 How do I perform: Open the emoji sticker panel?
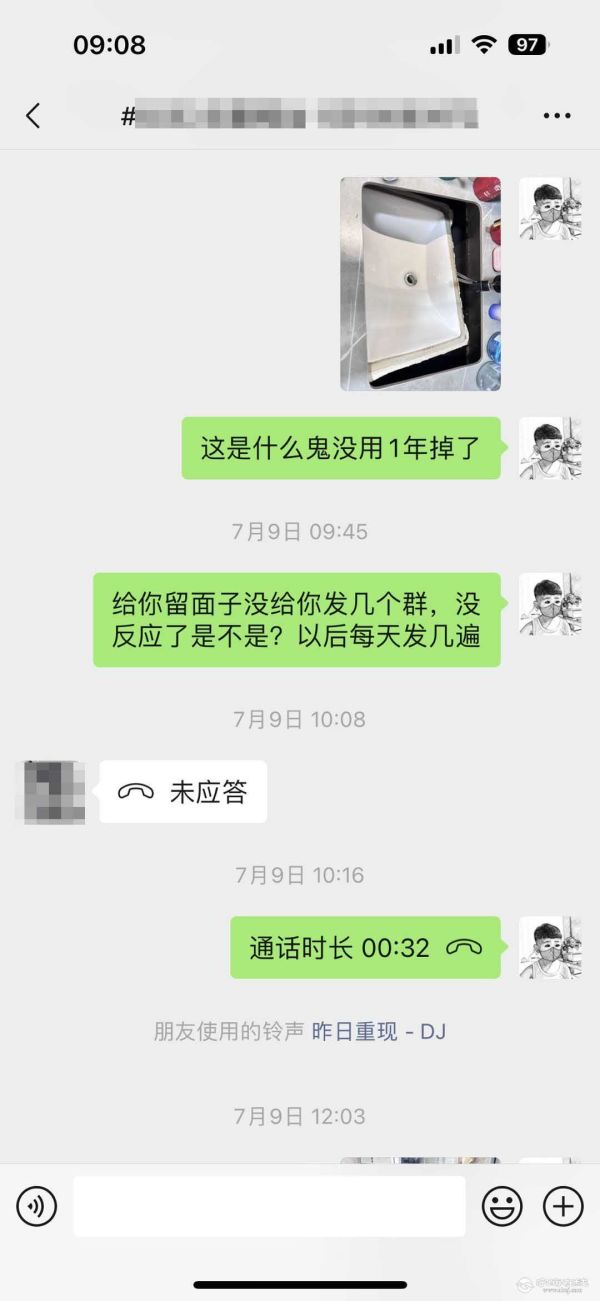click(x=502, y=1206)
